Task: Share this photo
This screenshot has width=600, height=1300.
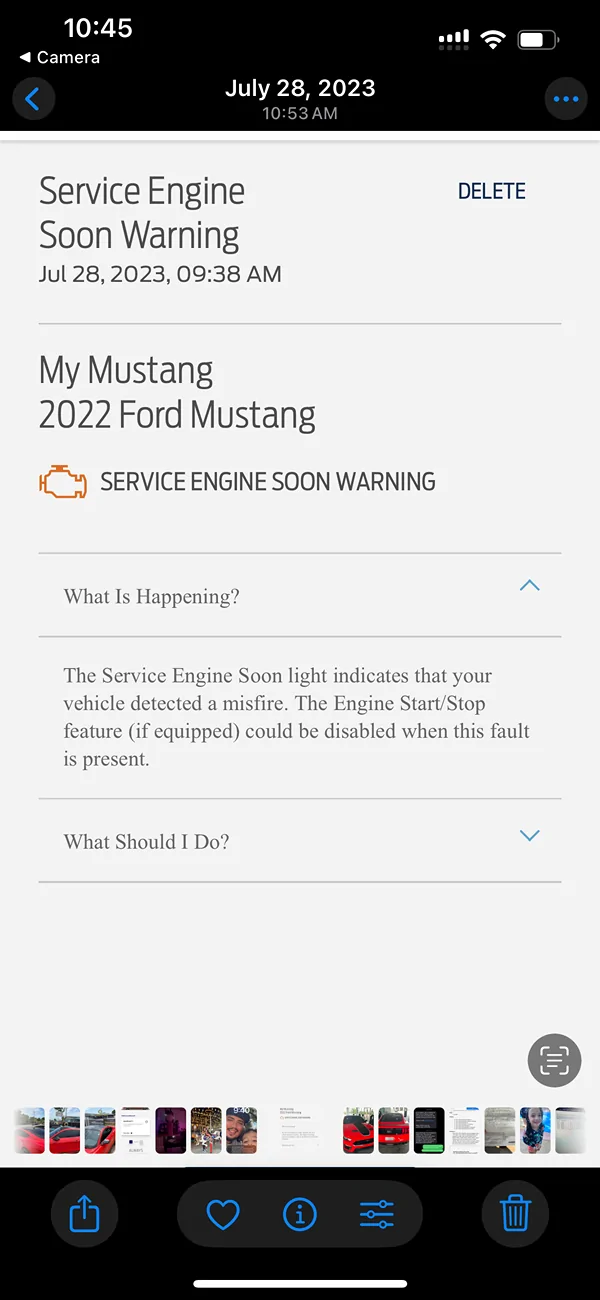Action: coord(85,1215)
